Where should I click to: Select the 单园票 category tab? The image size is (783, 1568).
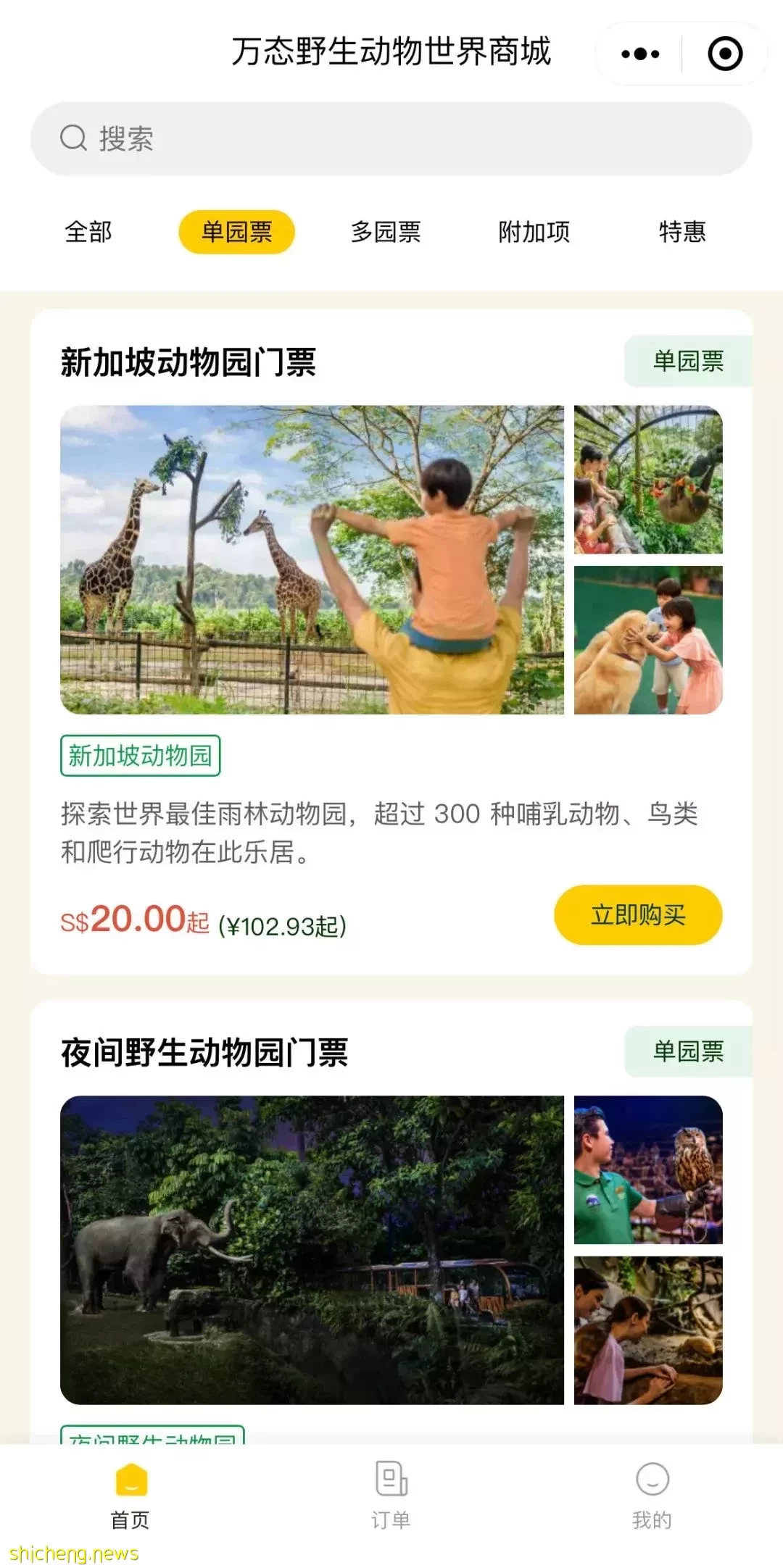coord(236,232)
